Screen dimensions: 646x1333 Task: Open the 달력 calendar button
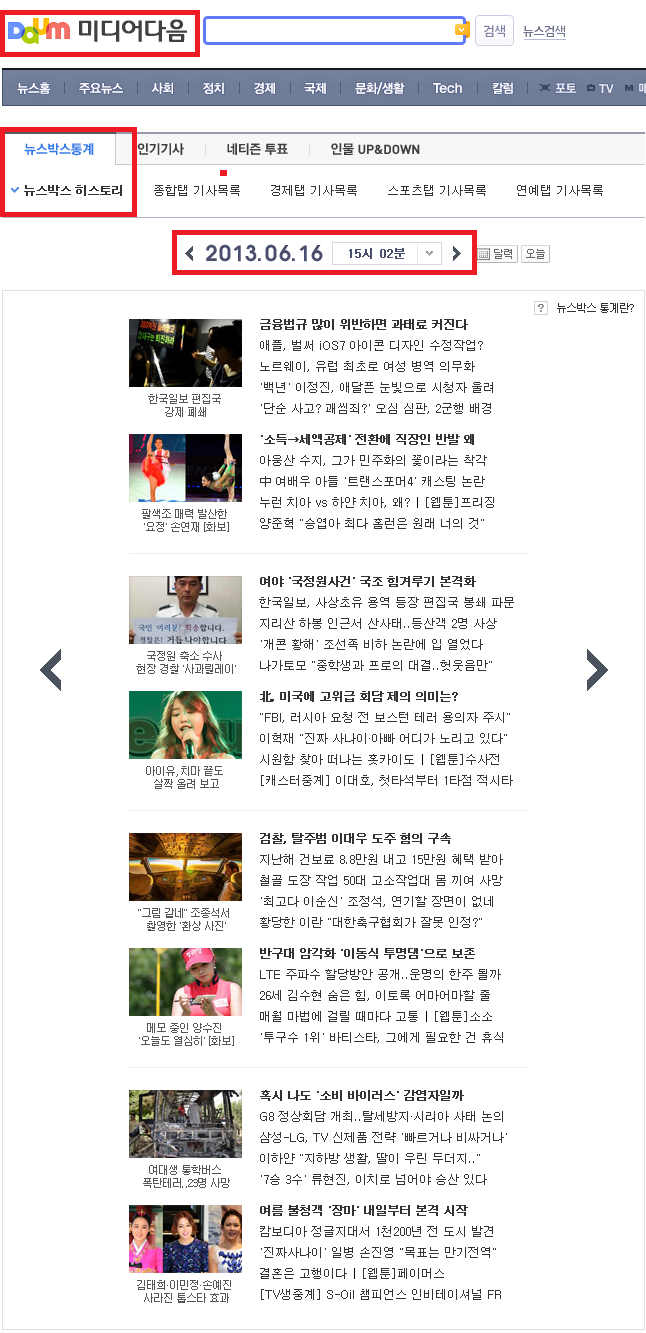tap(495, 254)
